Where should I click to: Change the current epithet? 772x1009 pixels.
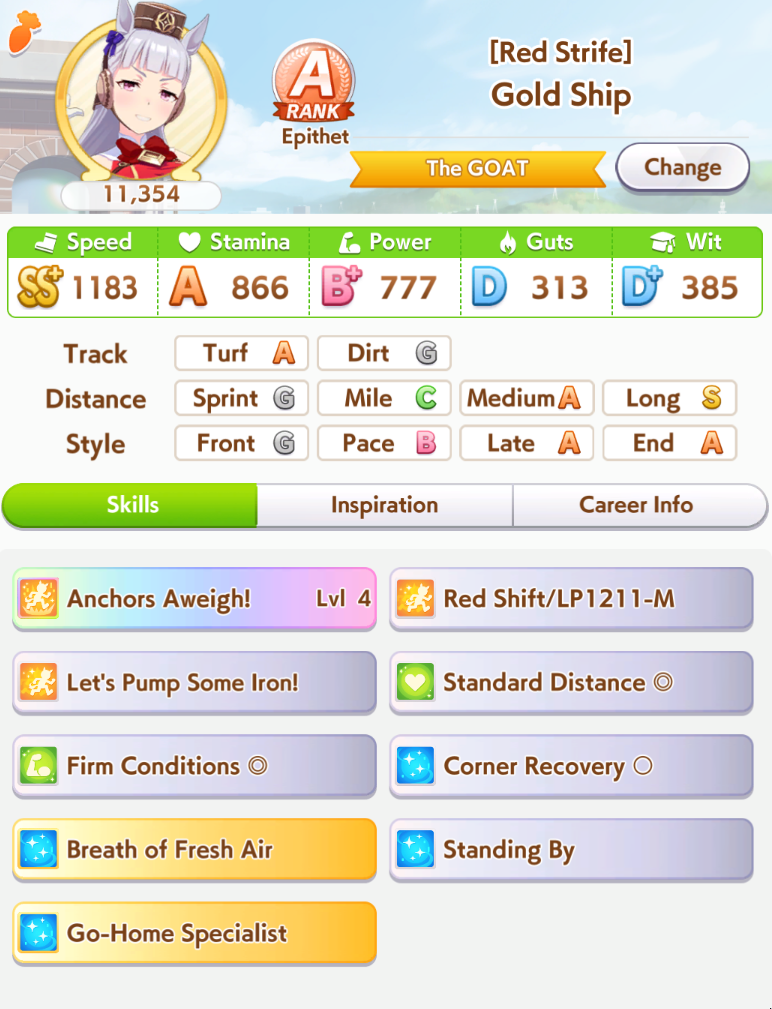[x=682, y=167]
